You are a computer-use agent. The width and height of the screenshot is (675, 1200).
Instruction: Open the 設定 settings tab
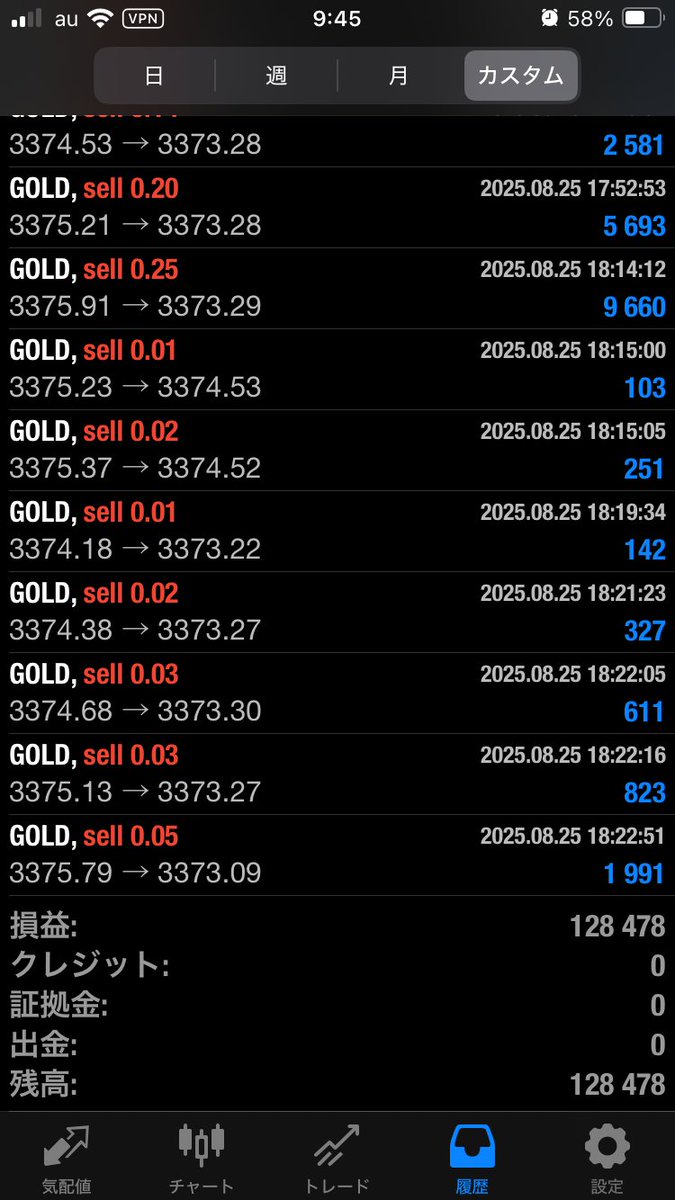click(x=607, y=1158)
